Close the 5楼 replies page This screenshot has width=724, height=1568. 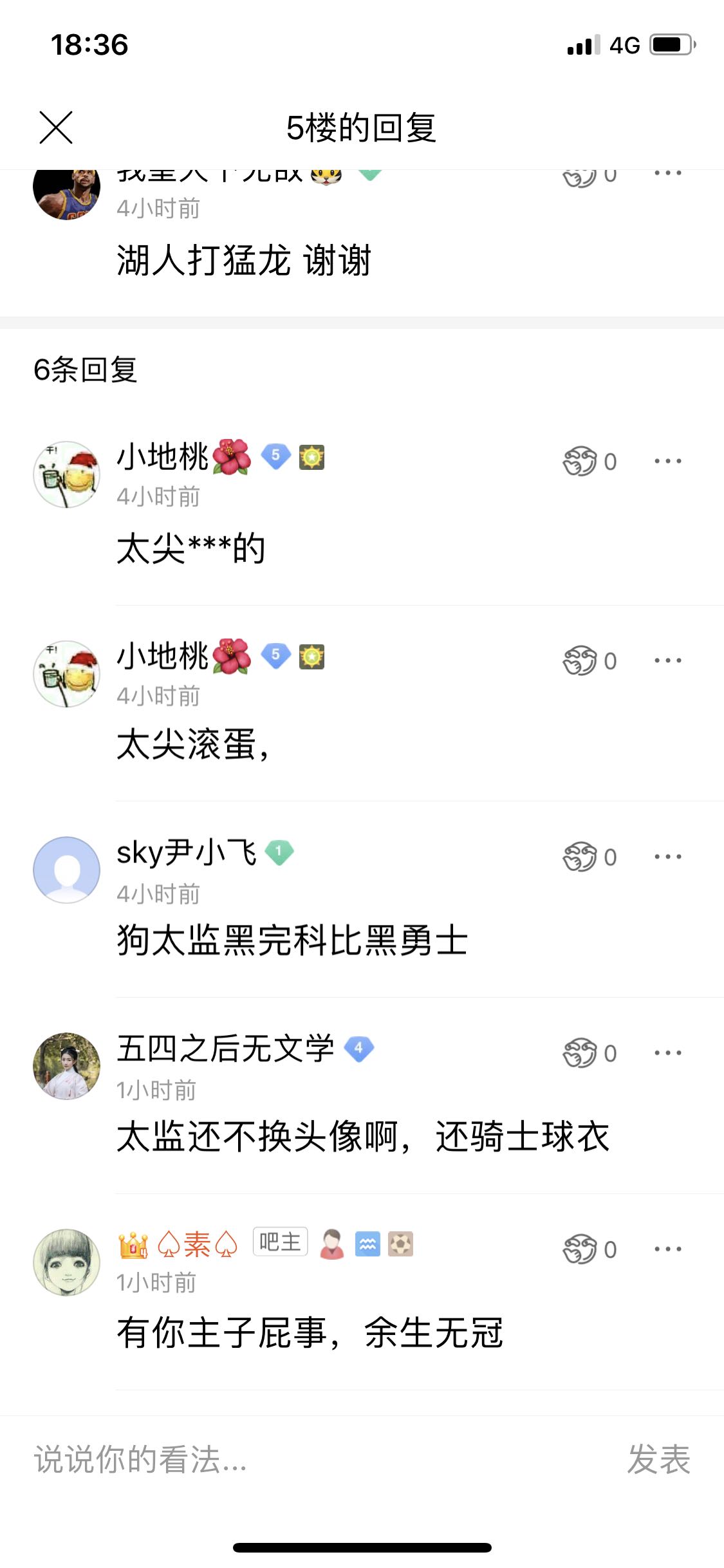56,127
